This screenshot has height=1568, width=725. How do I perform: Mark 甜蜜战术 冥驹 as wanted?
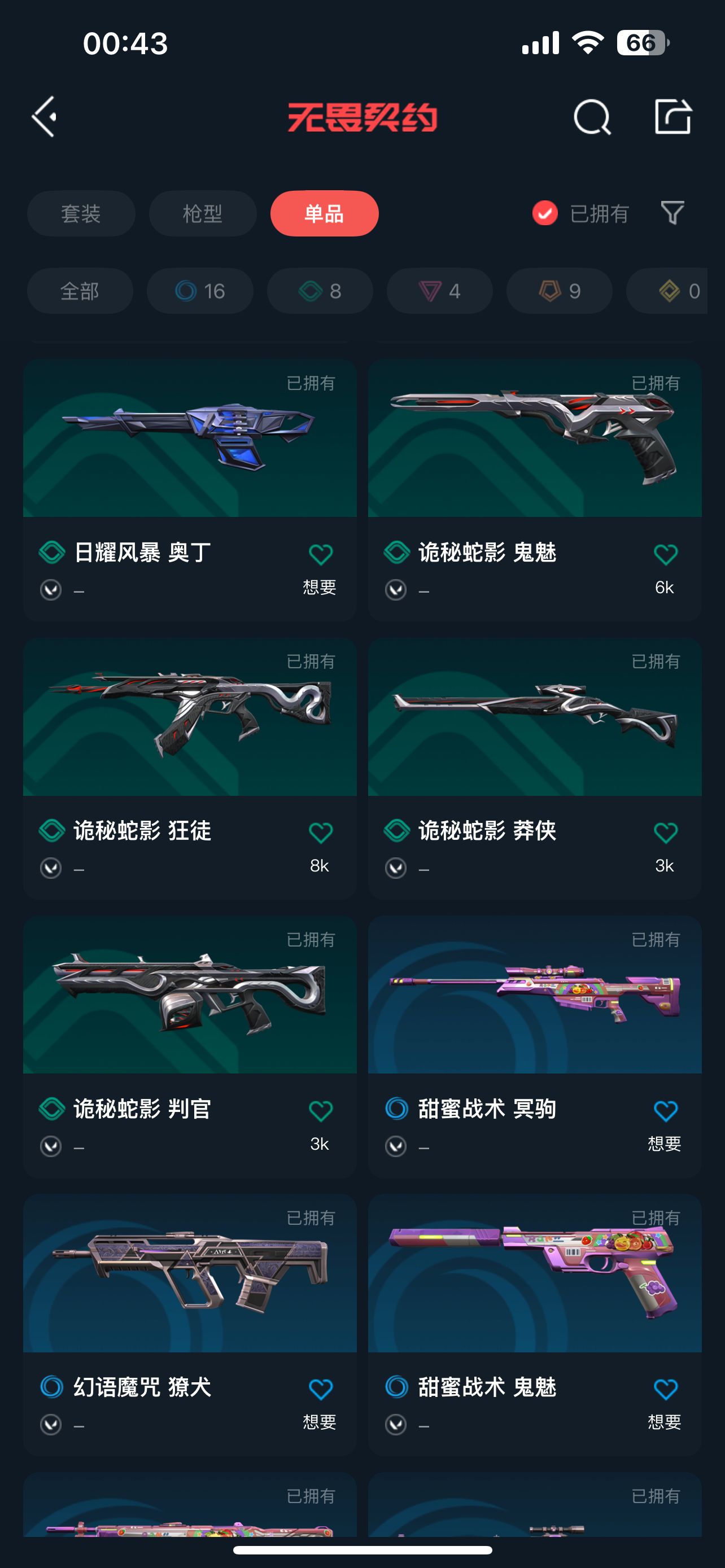click(x=665, y=1111)
